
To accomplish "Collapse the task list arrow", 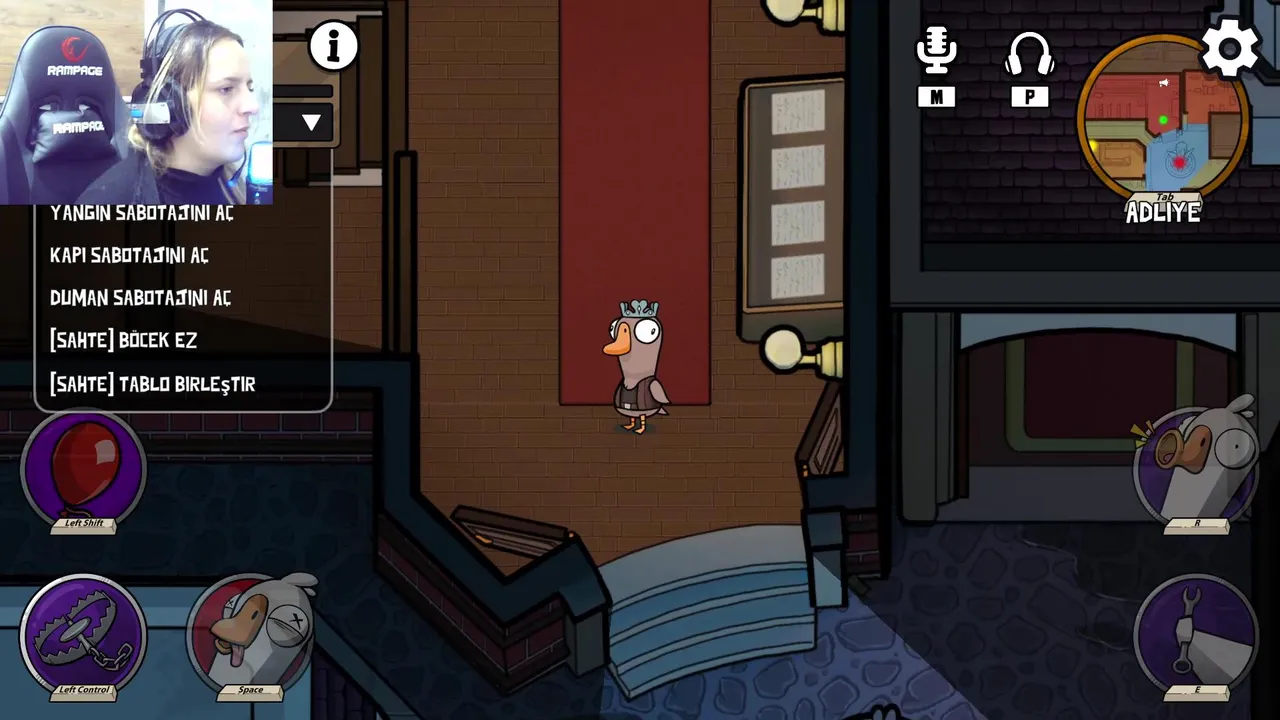I will (311, 123).
